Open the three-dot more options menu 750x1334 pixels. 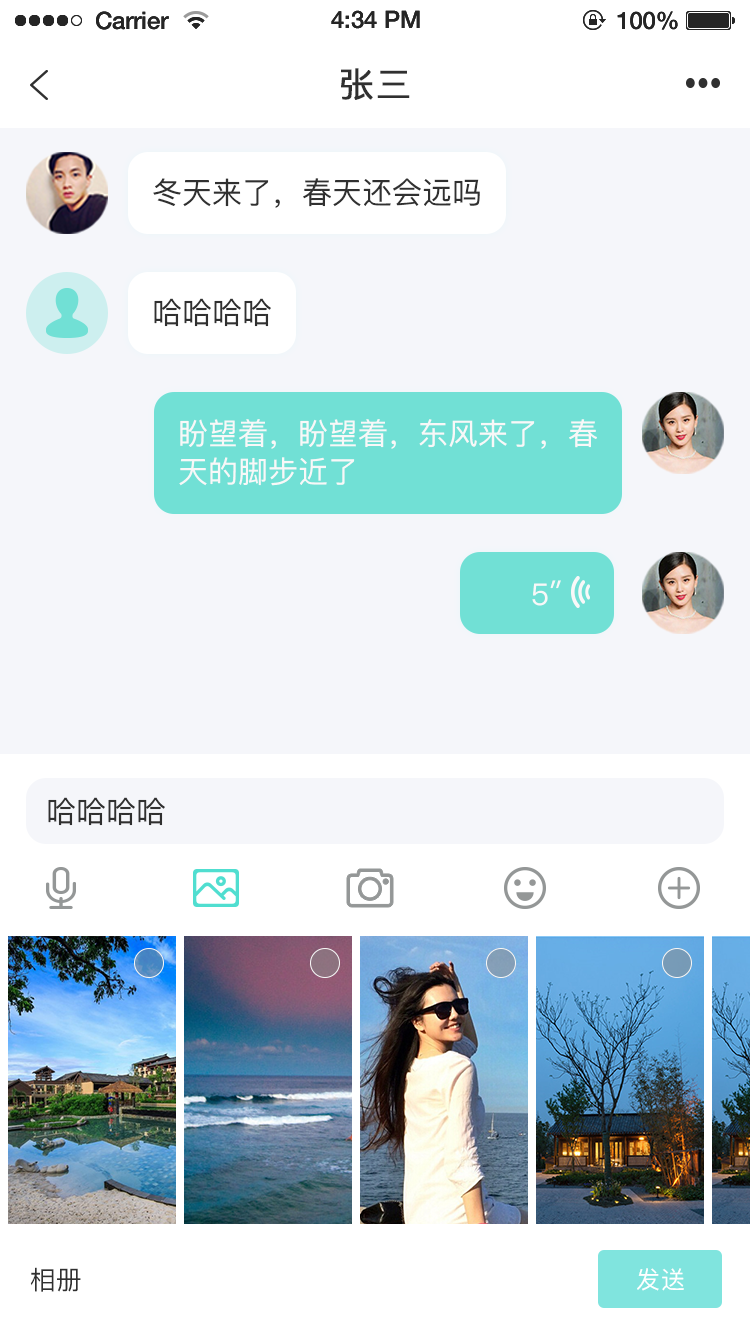point(702,84)
